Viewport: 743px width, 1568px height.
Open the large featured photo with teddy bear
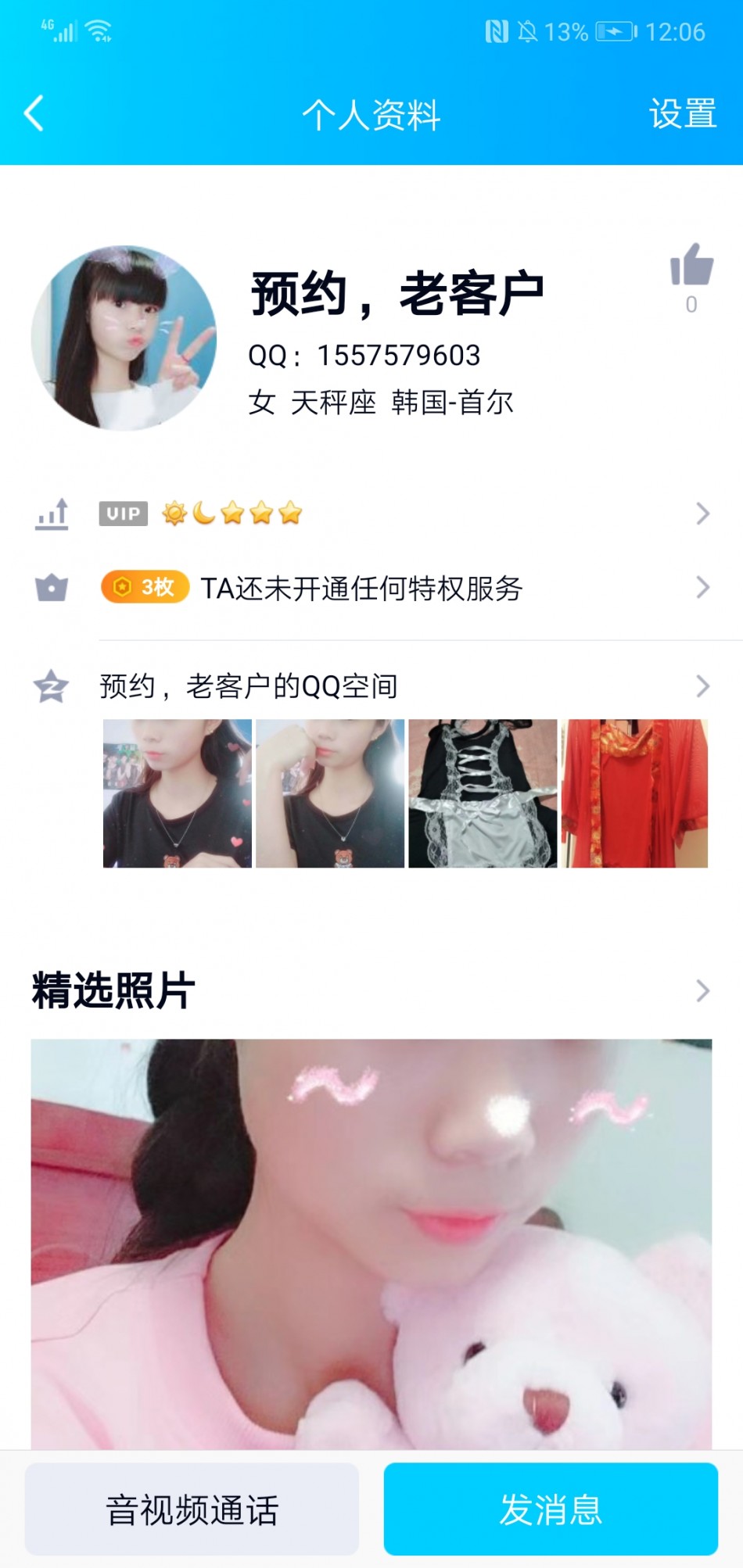tap(371, 1243)
